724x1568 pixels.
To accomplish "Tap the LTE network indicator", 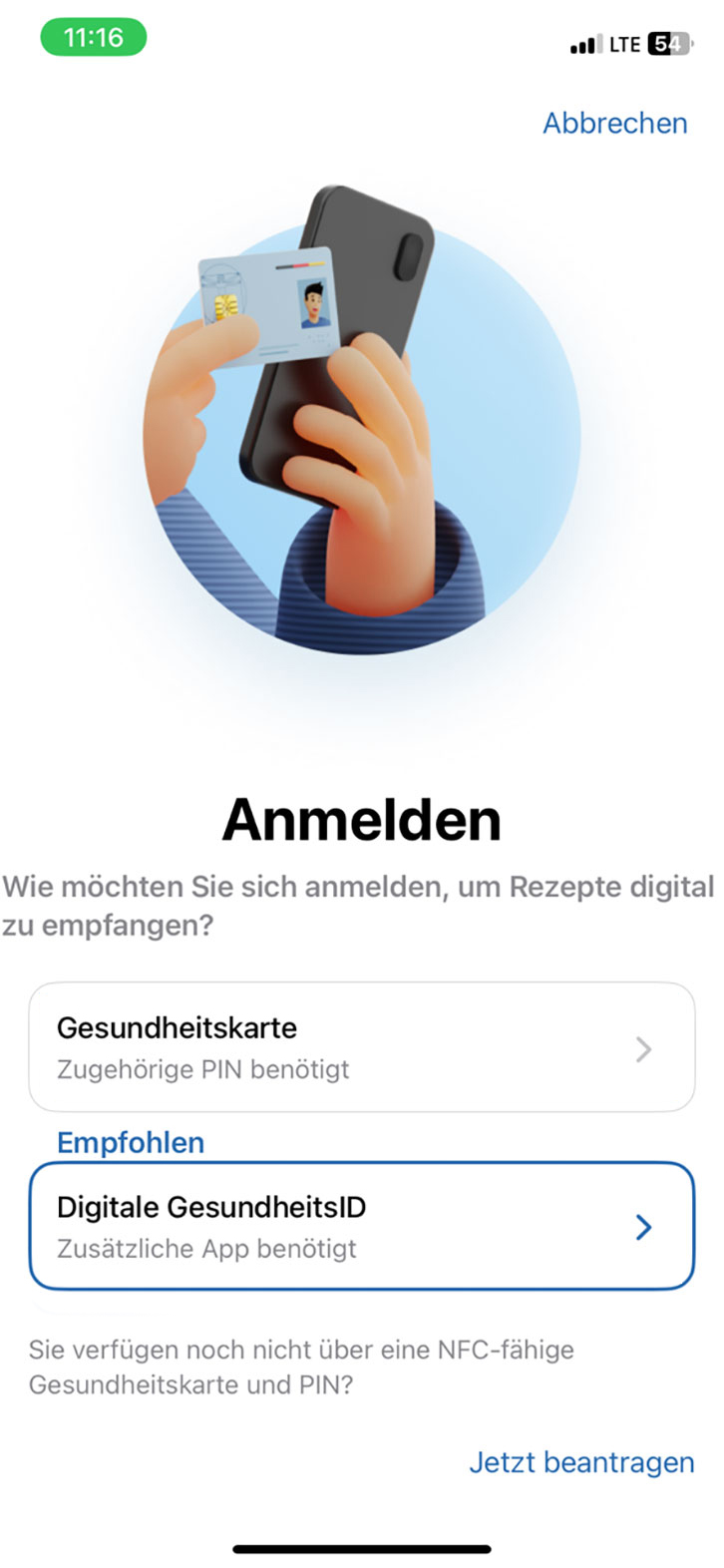I will [x=623, y=44].
